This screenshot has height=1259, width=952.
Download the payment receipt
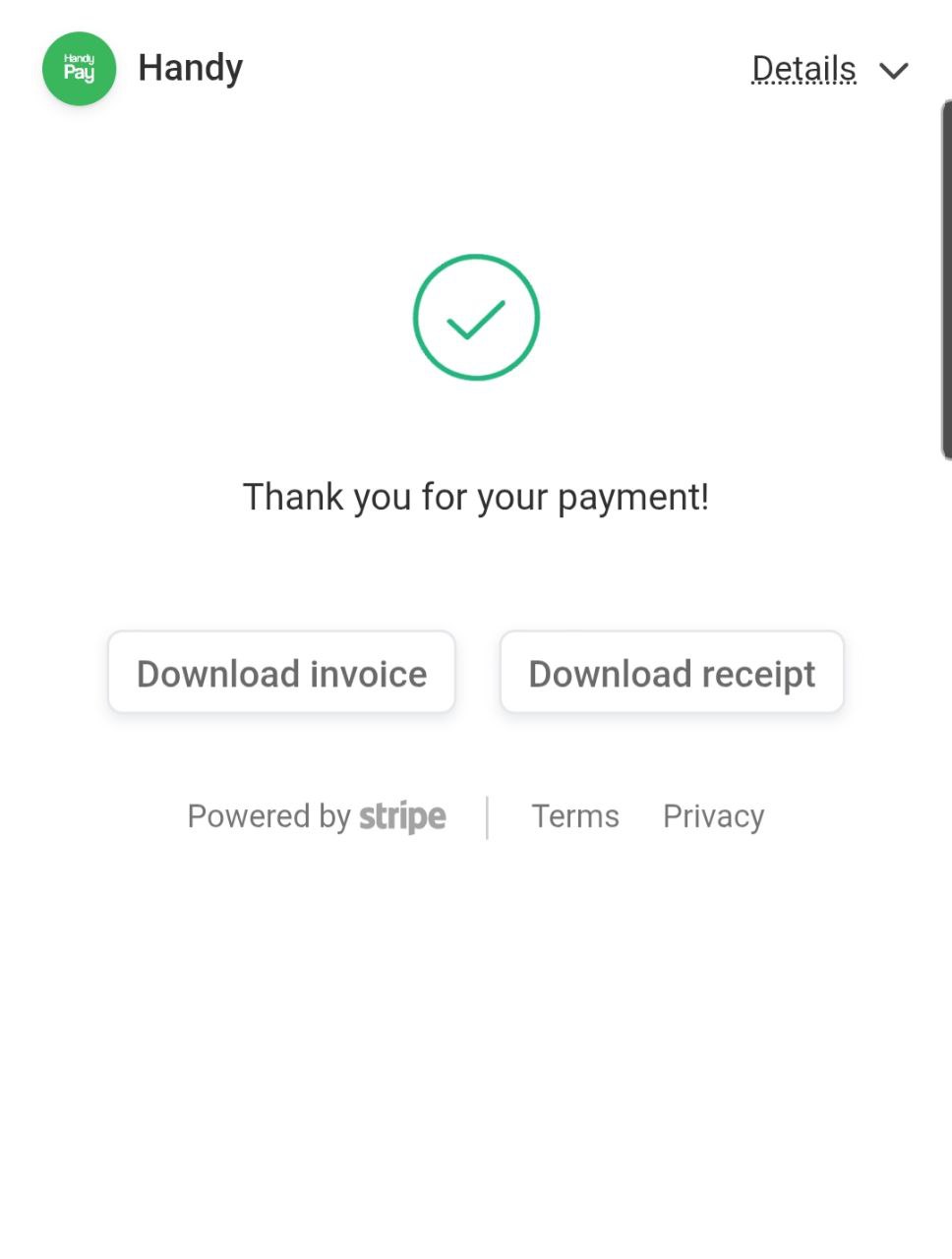(672, 673)
